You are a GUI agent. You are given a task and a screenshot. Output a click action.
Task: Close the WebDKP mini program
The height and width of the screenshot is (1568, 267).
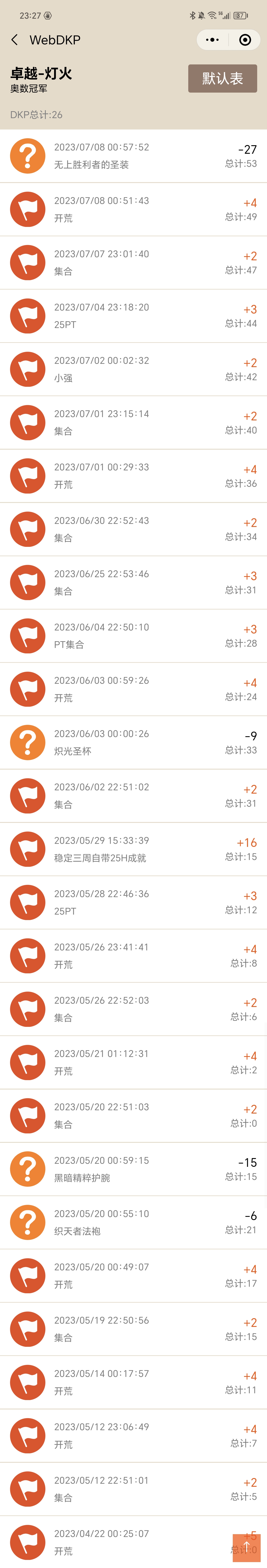click(x=245, y=40)
